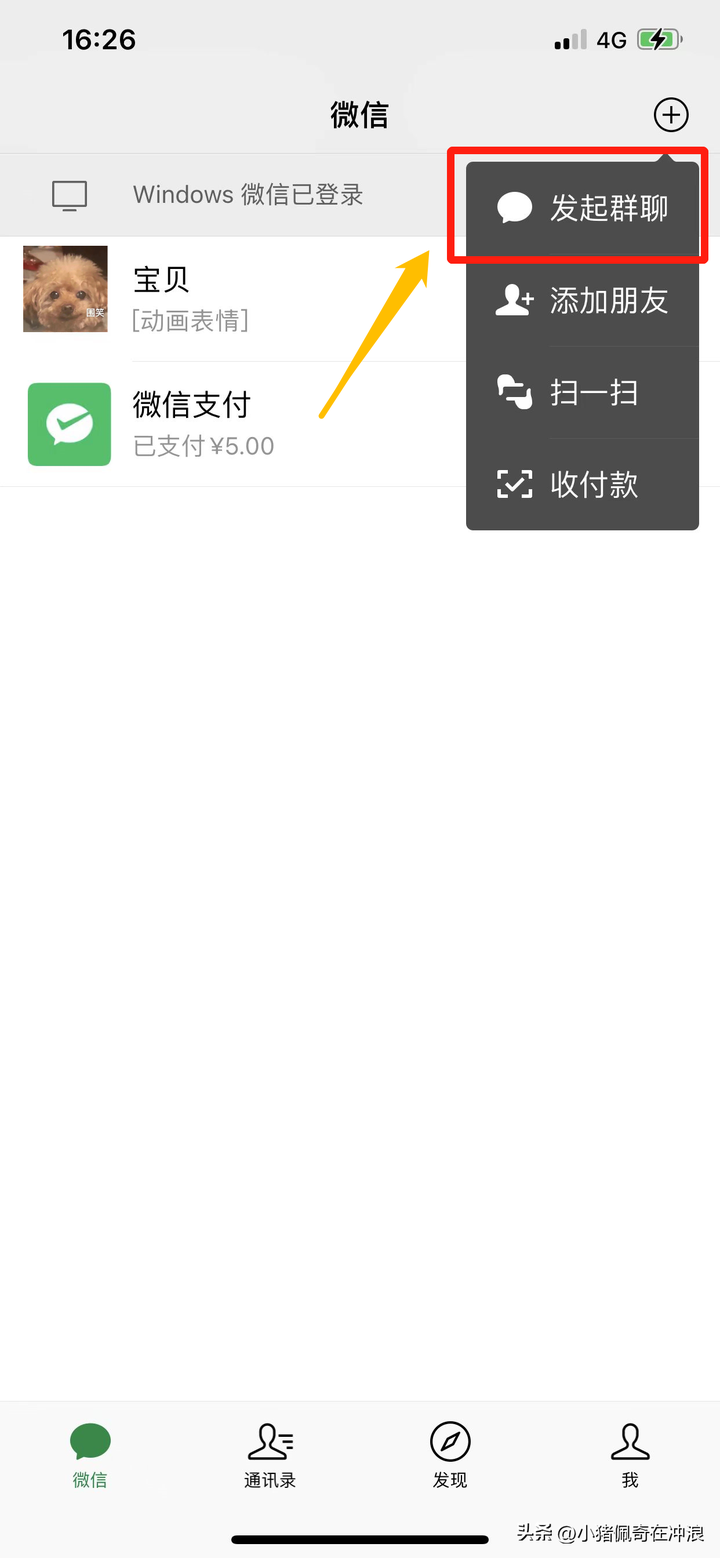This screenshot has width=720, height=1558.
Task: Select 发起群聊 to start a group chat
Action: click(x=582, y=209)
